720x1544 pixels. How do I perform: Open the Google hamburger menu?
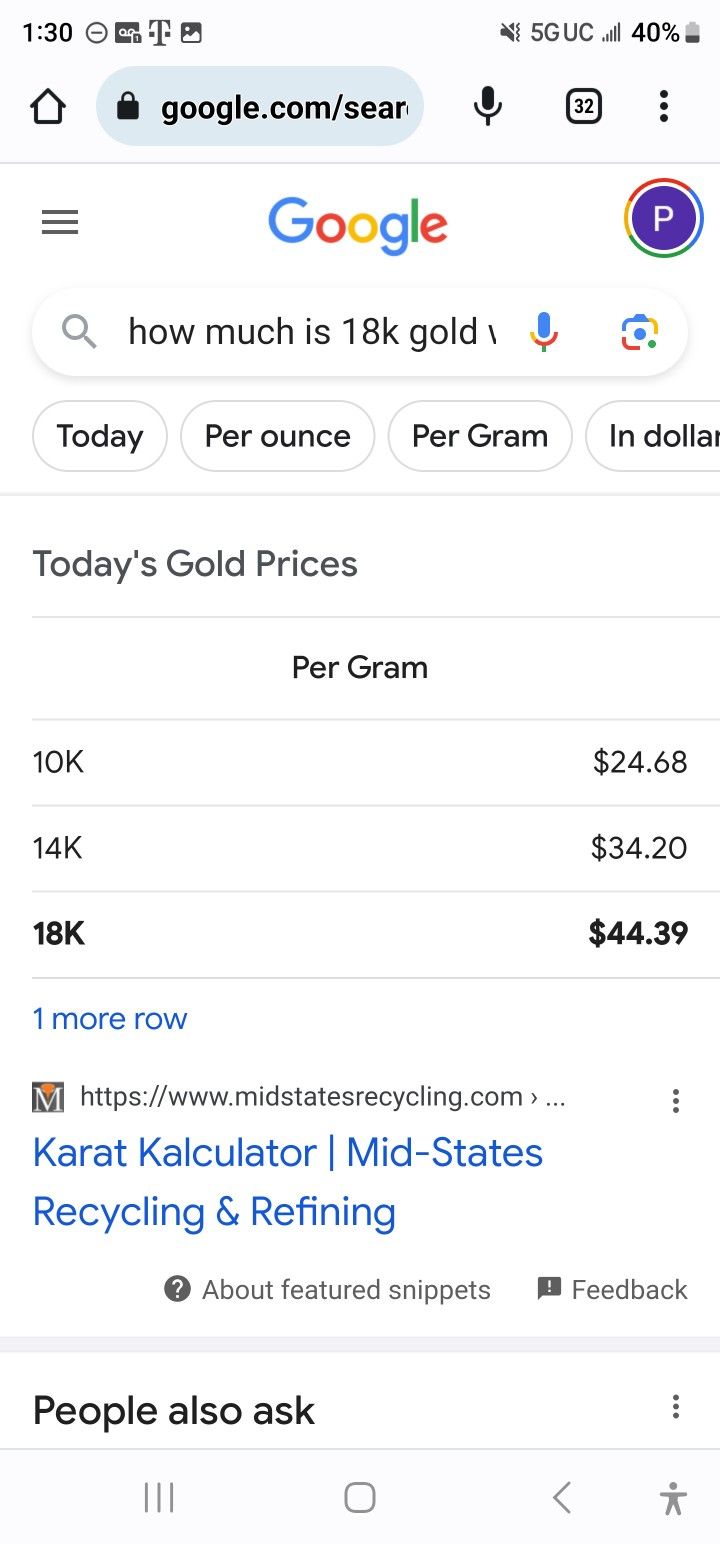coord(60,222)
